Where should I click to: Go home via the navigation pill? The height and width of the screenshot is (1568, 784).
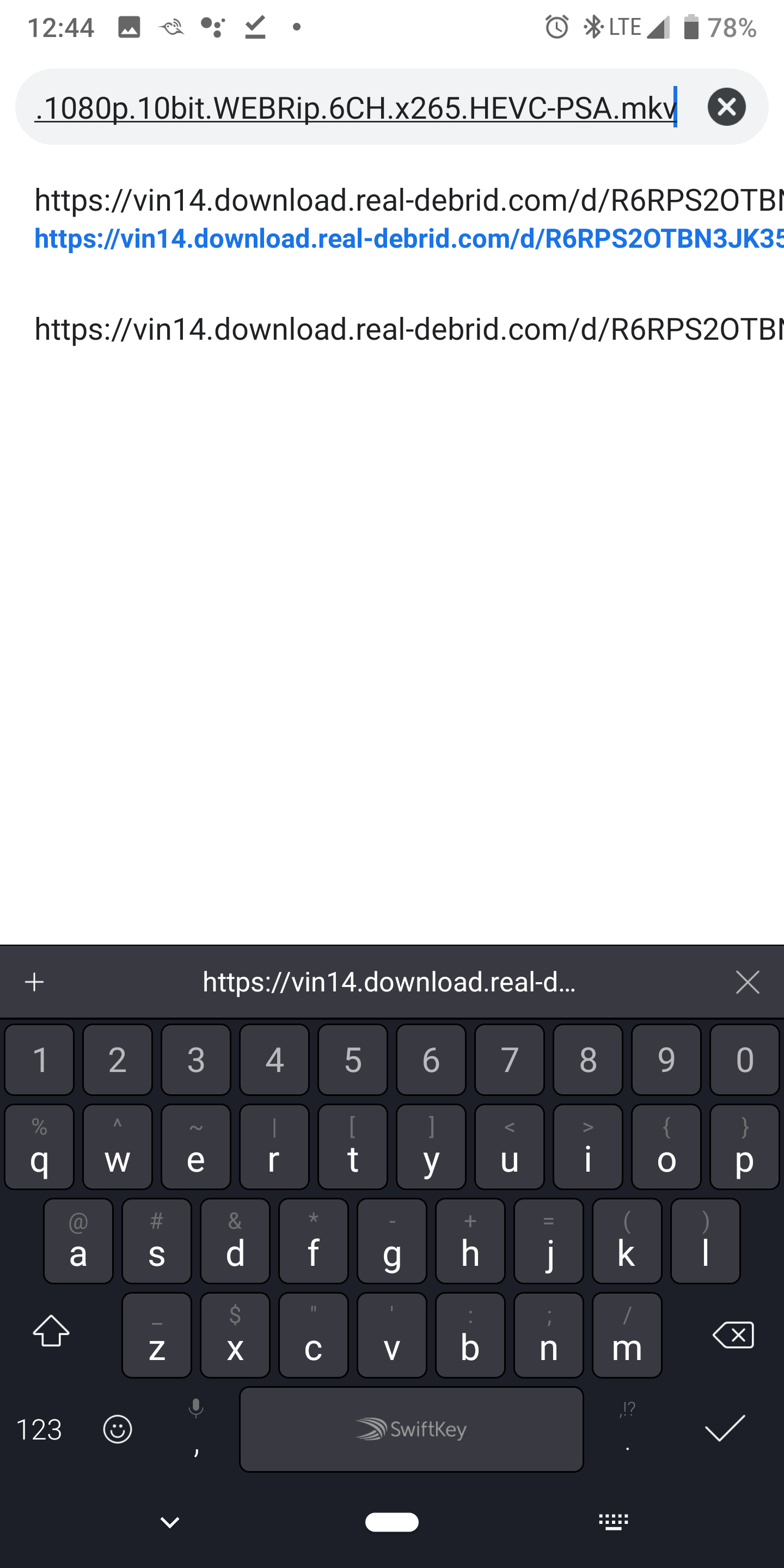(391, 1522)
